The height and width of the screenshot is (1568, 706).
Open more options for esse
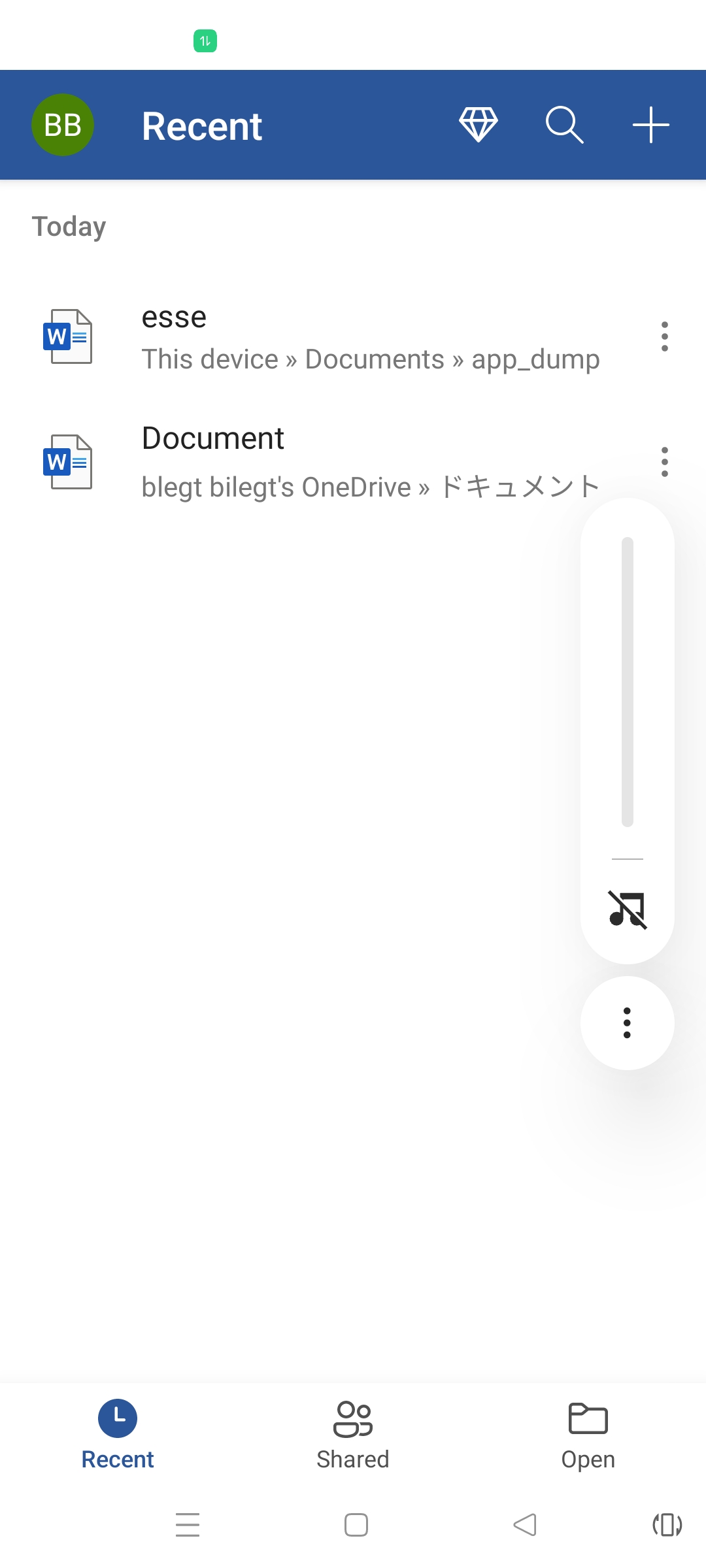pyautogui.click(x=664, y=336)
